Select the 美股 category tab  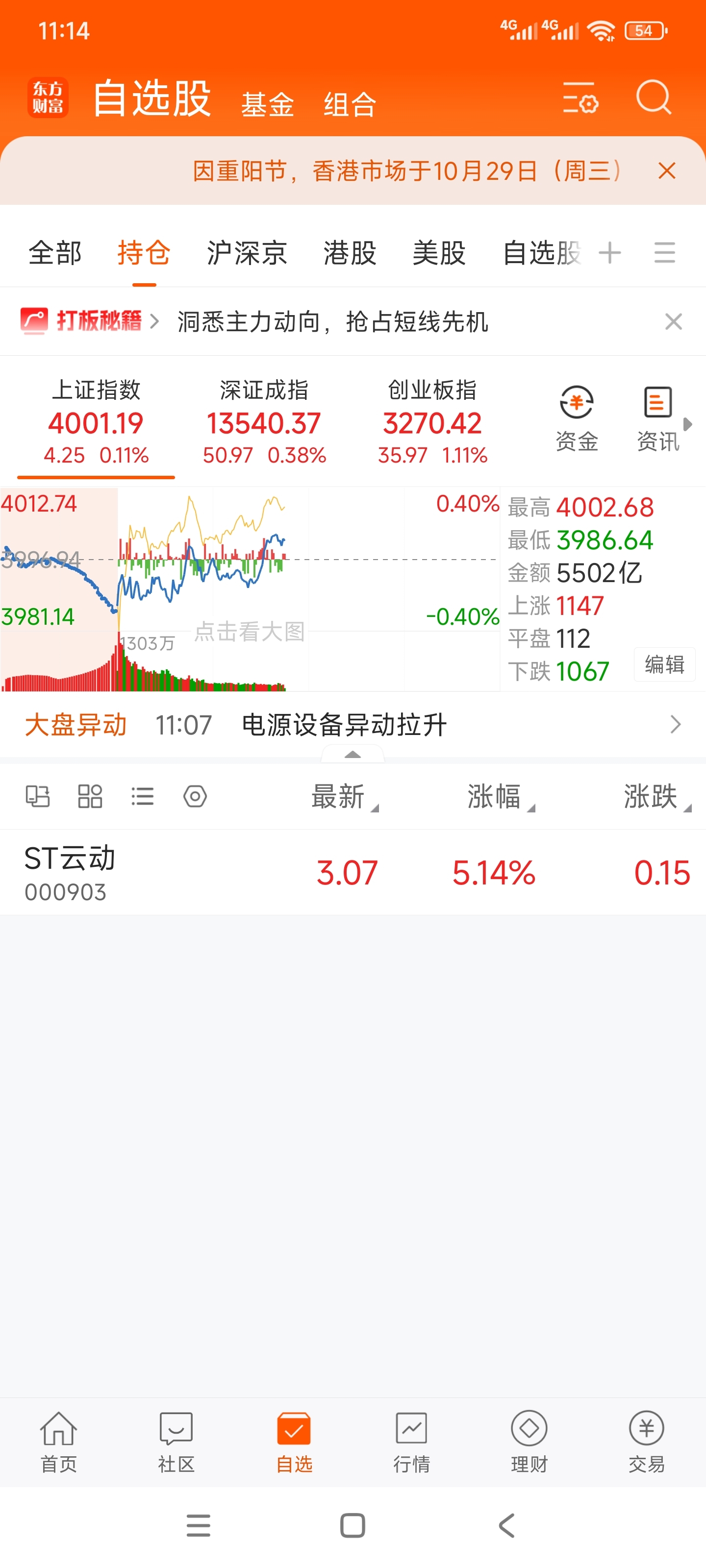coord(439,253)
